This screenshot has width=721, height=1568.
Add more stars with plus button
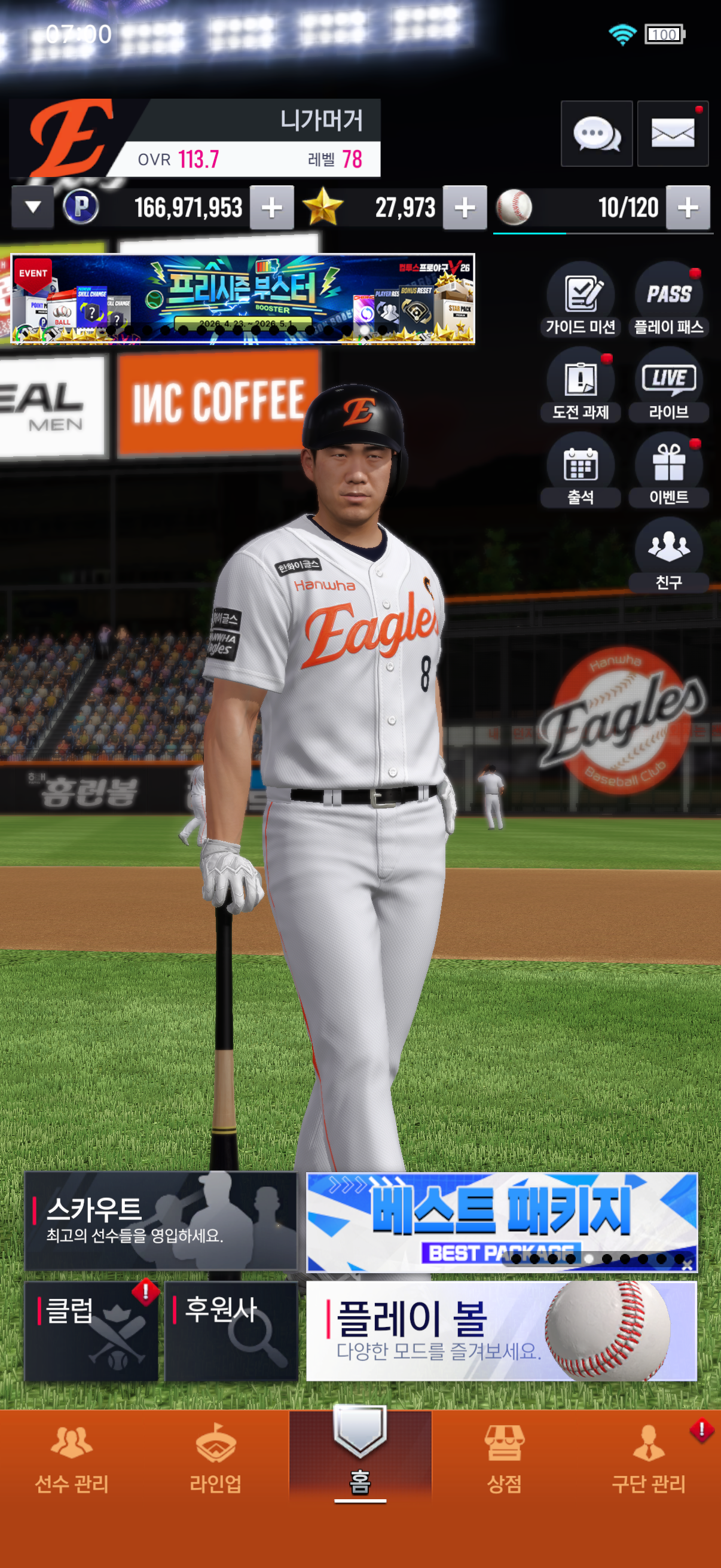(x=465, y=208)
